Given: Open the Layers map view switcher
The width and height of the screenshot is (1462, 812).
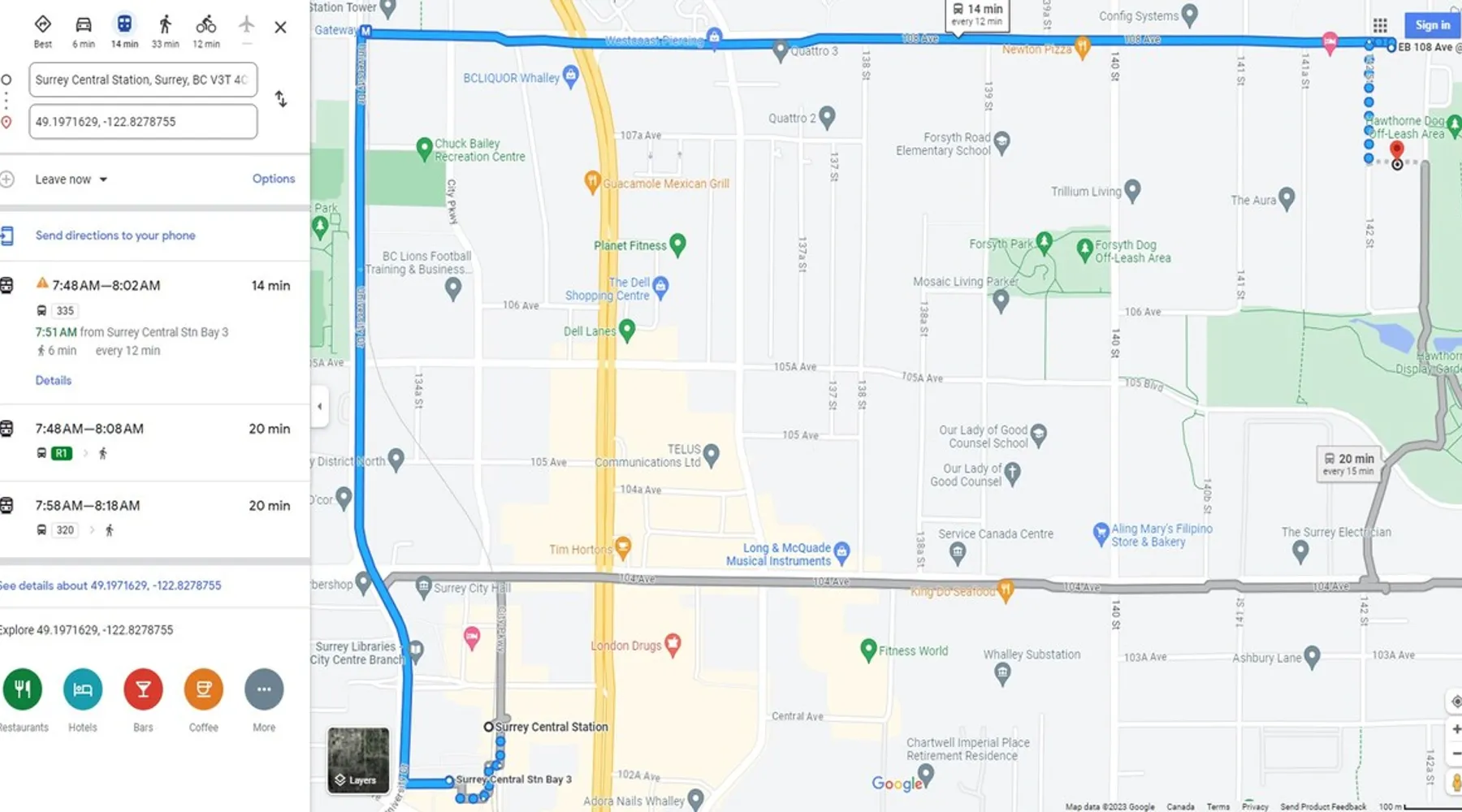Looking at the screenshot, I should tap(358, 760).
